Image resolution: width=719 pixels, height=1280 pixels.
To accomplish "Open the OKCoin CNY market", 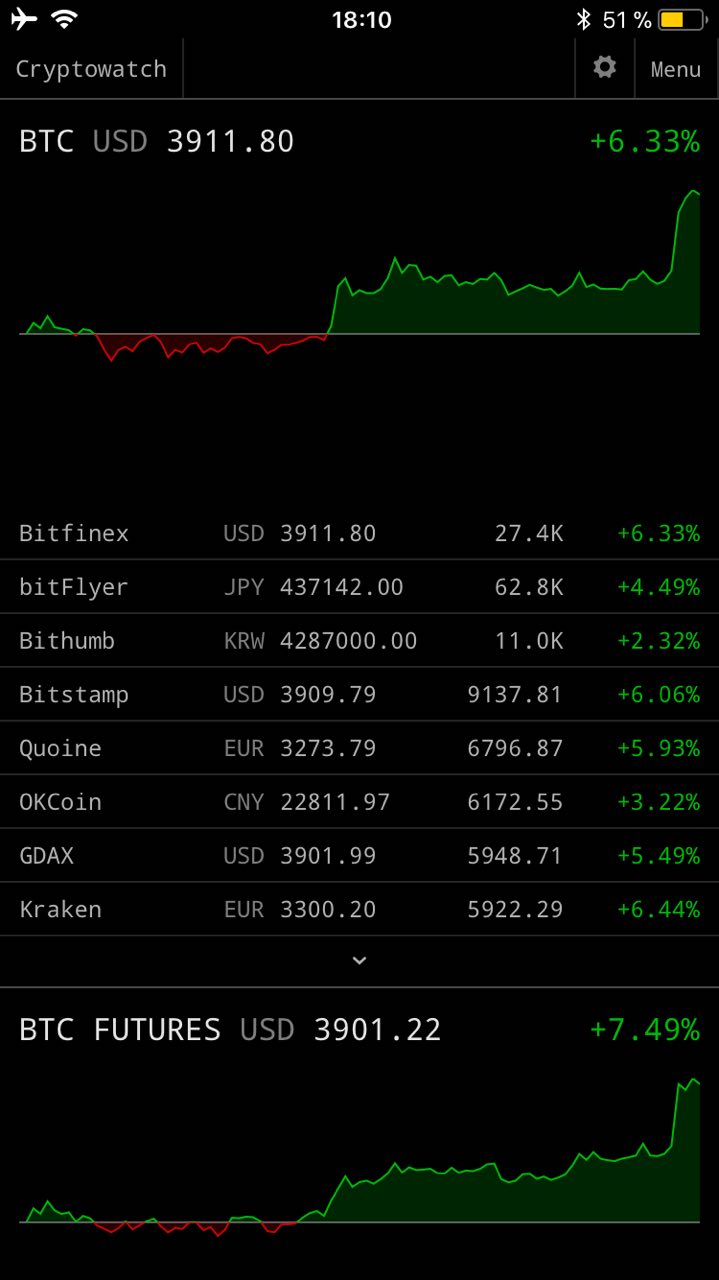I will coord(359,802).
